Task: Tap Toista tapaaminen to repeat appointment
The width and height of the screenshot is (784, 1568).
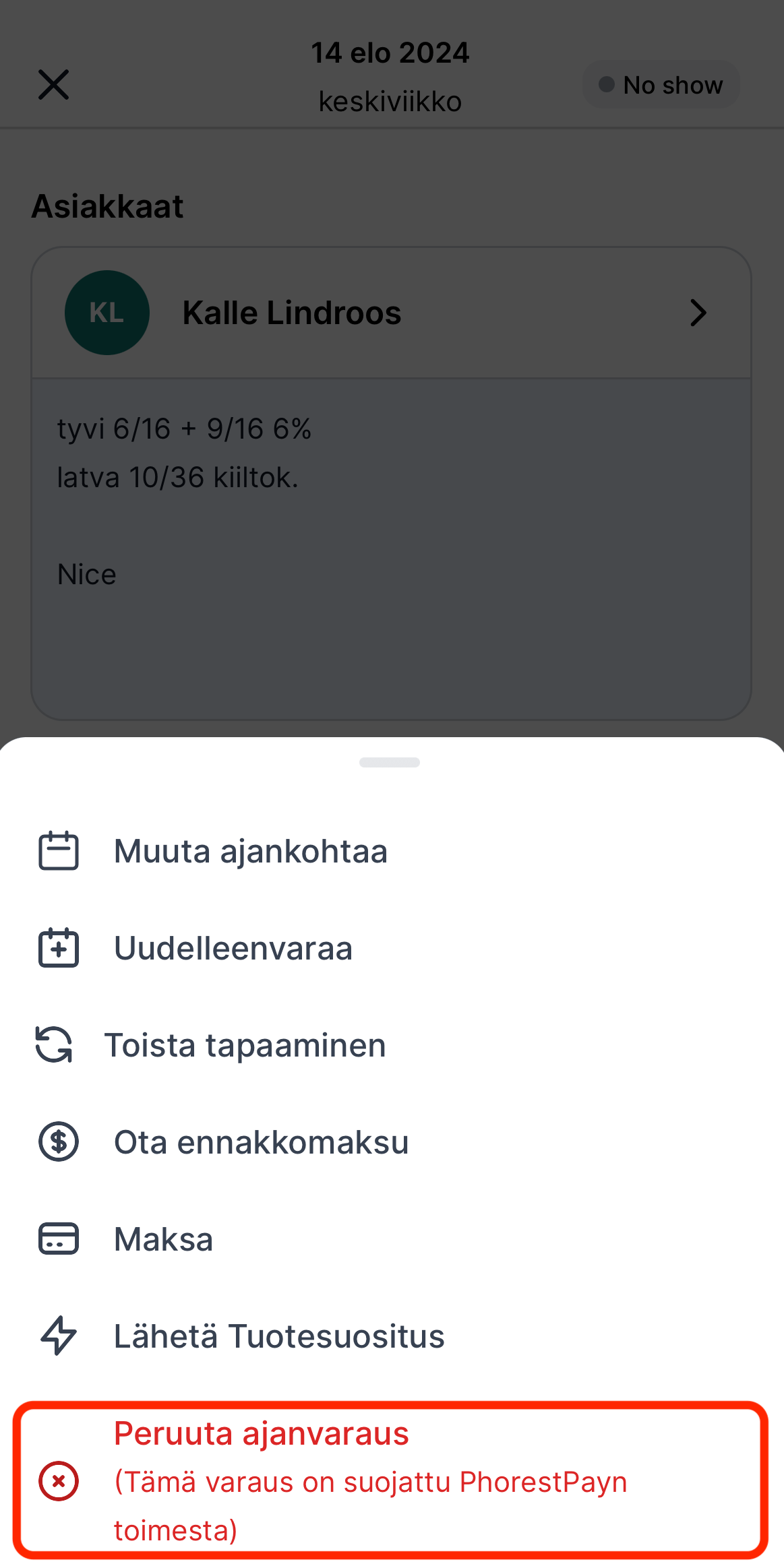Action: pyautogui.click(x=392, y=1045)
